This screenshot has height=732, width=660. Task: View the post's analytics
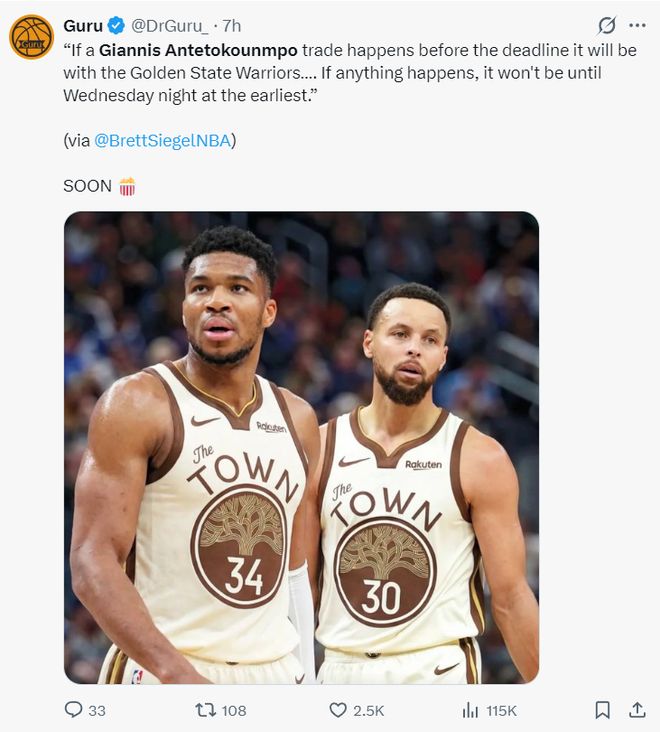[x=470, y=710]
